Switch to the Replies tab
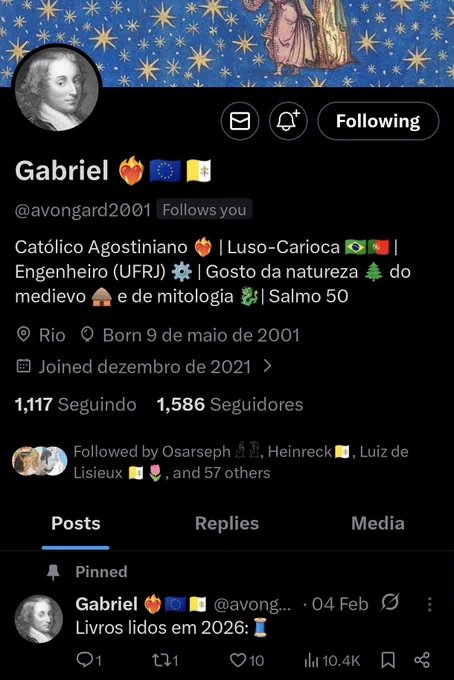This screenshot has width=454, height=680. [227, 523]
